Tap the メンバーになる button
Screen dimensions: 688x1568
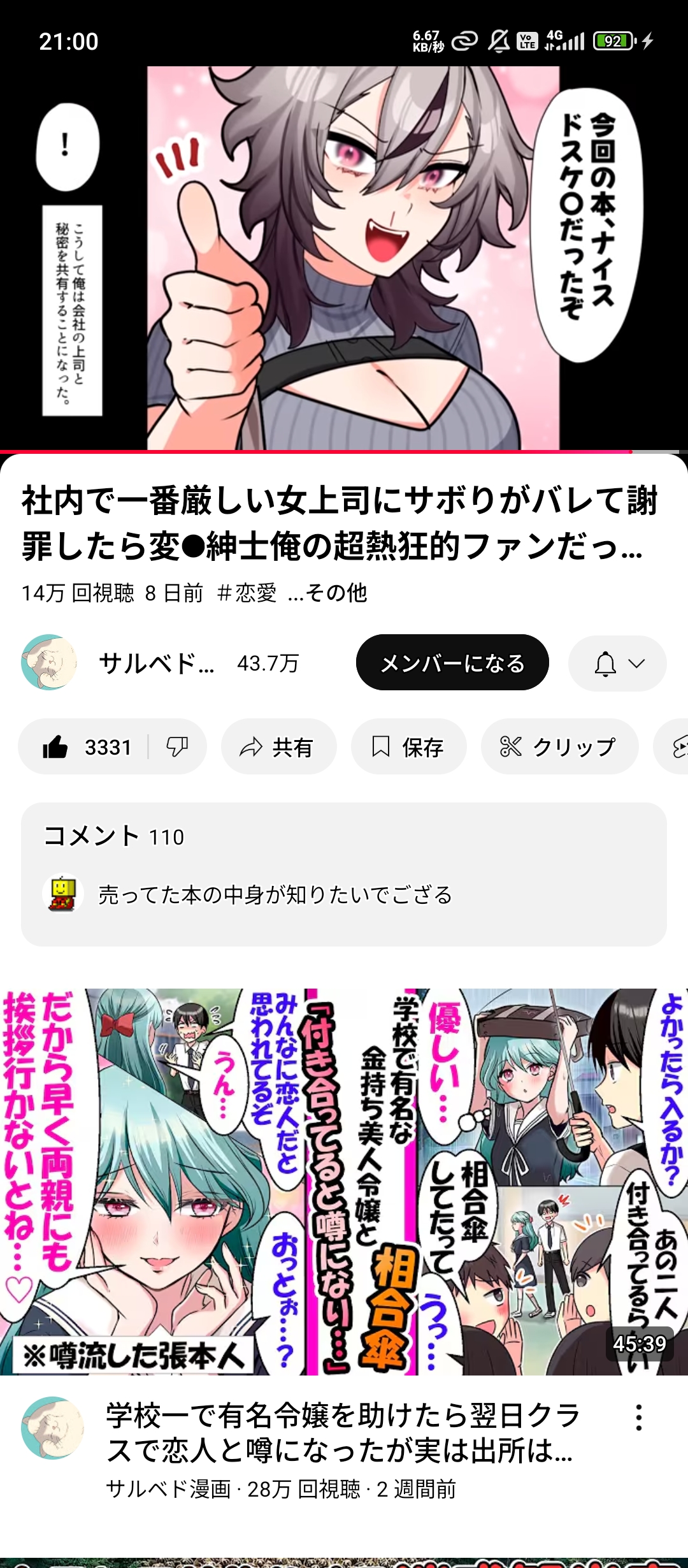[x=452, y=663]
